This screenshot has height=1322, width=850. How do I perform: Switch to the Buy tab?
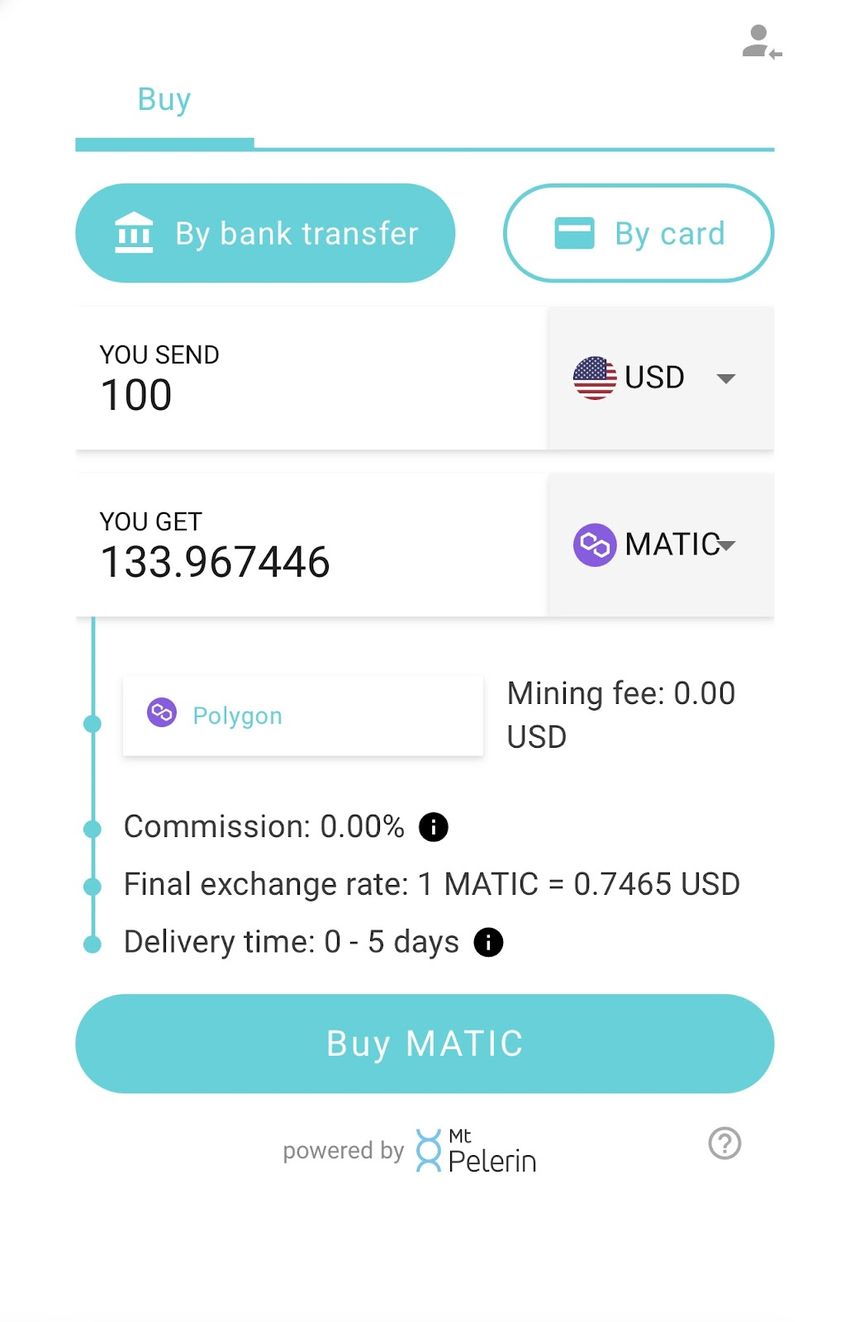(164, 100)
